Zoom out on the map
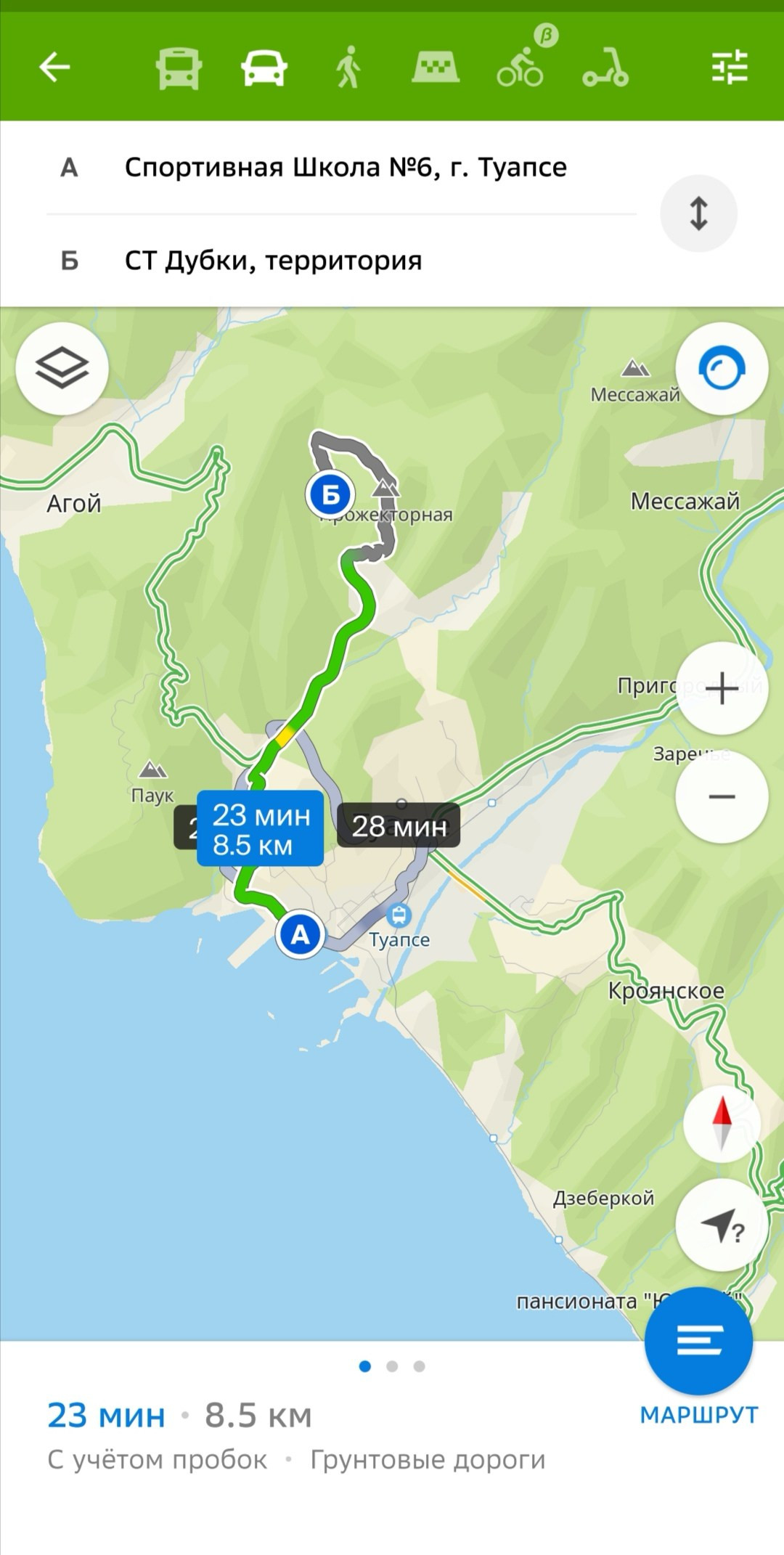Viewport: 784px width, 1555px height. point(722,797)
